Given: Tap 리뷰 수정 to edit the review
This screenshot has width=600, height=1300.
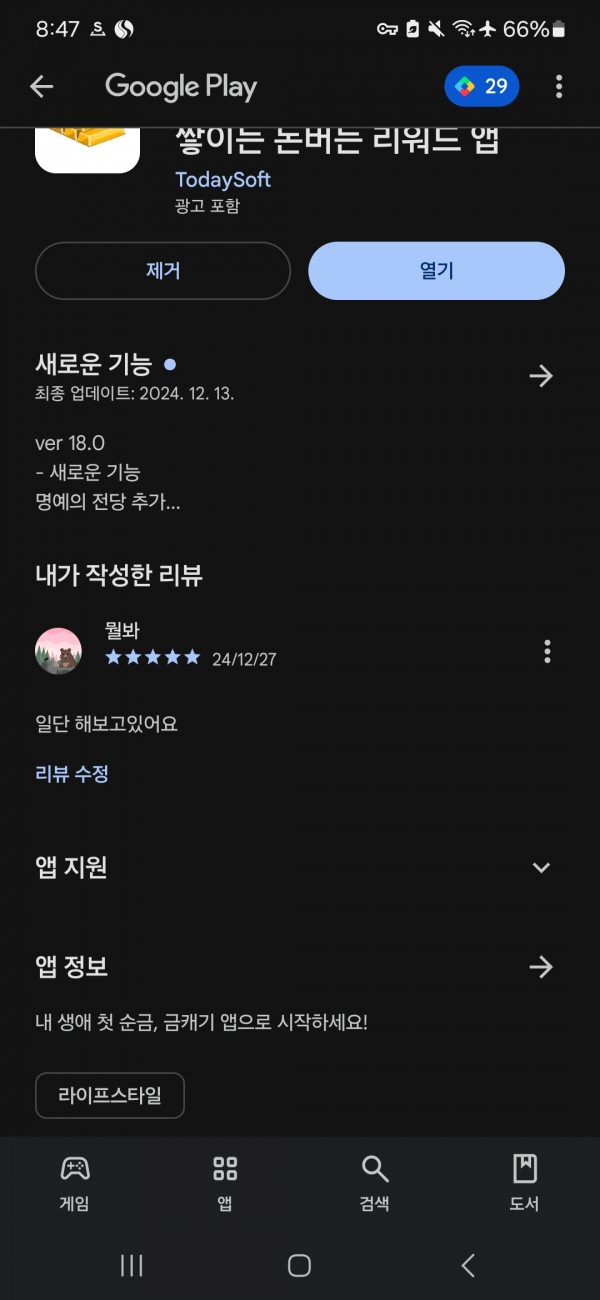Looking at the screenshot, I should point(72,773).
